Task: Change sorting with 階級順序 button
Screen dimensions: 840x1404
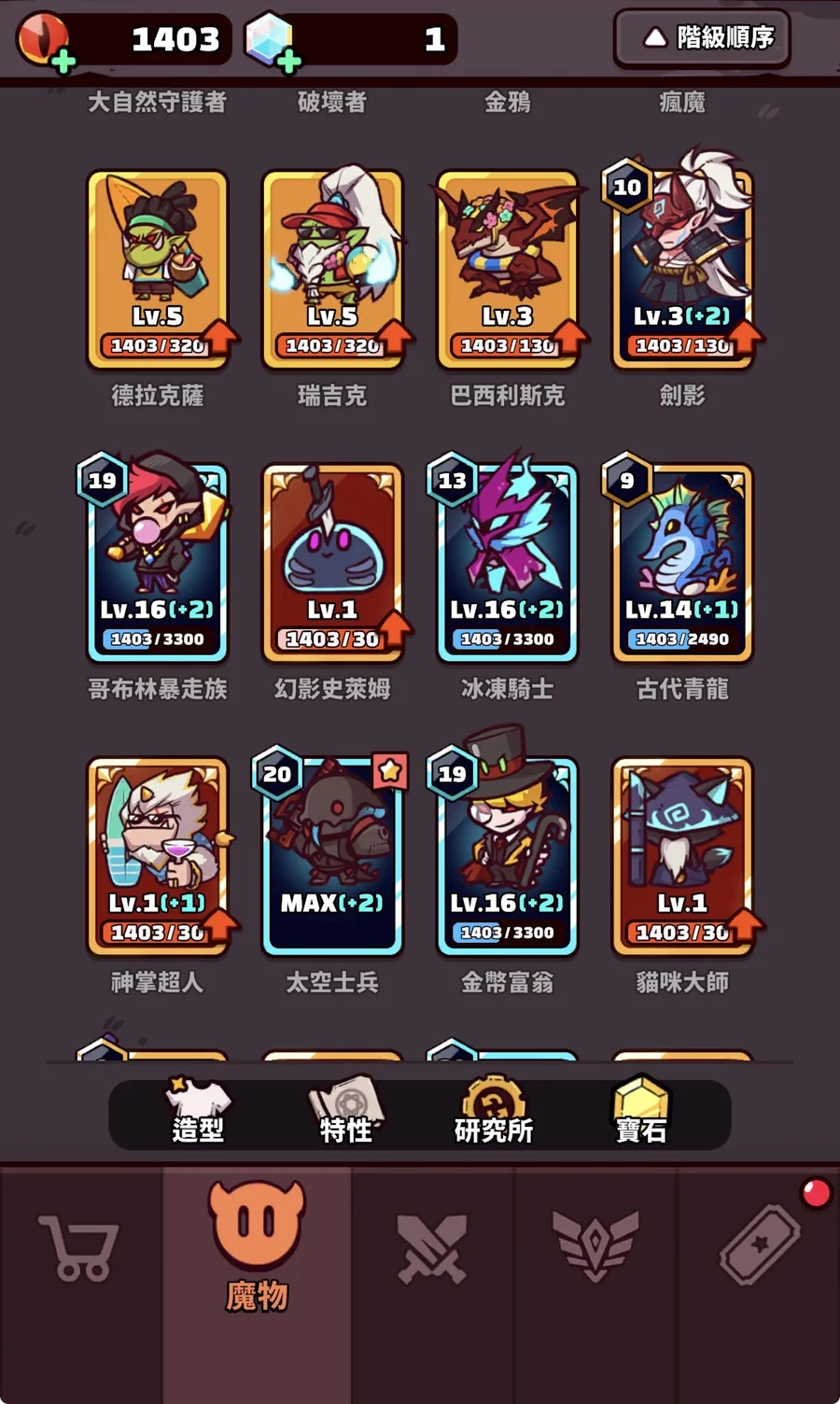Action: 702,38
